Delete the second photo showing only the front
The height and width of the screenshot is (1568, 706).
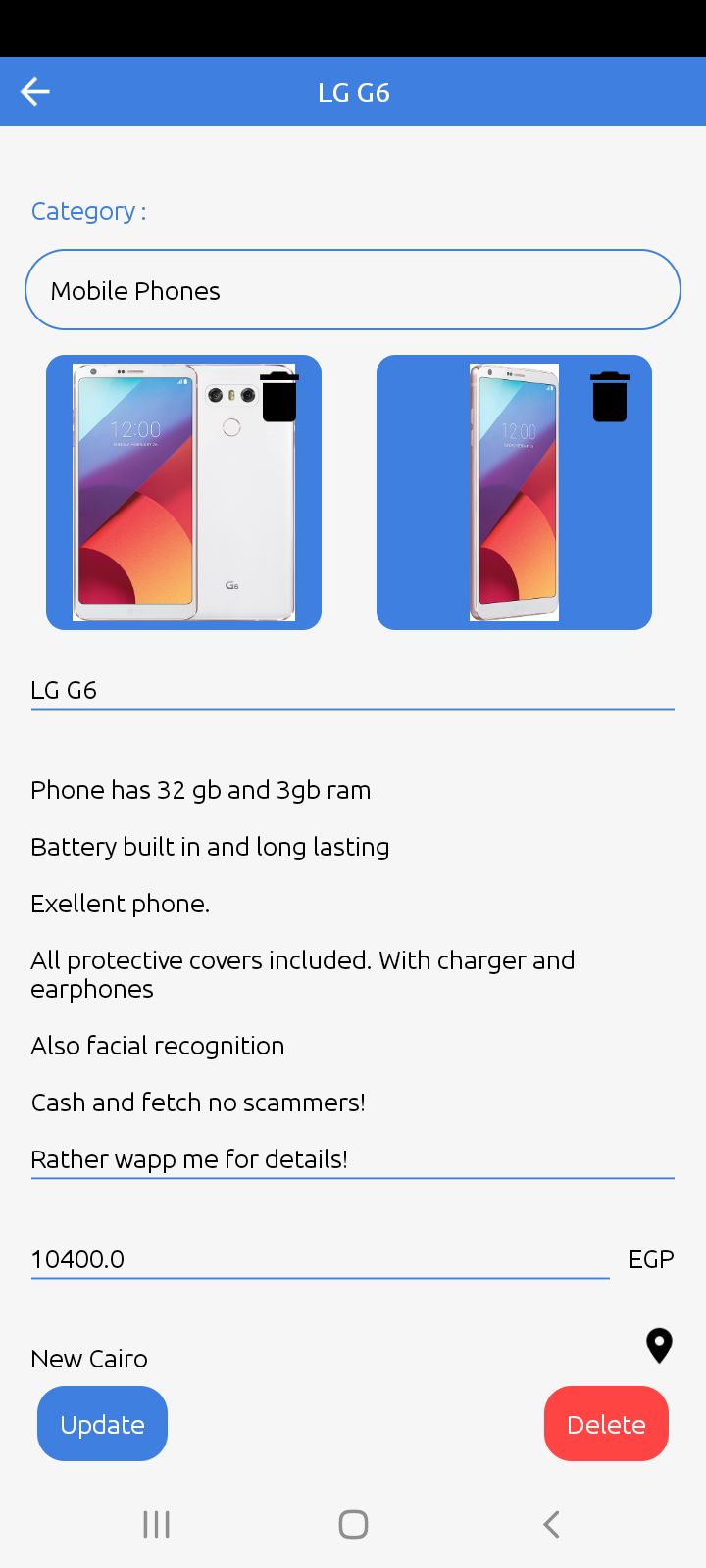[x=610, y=397]
